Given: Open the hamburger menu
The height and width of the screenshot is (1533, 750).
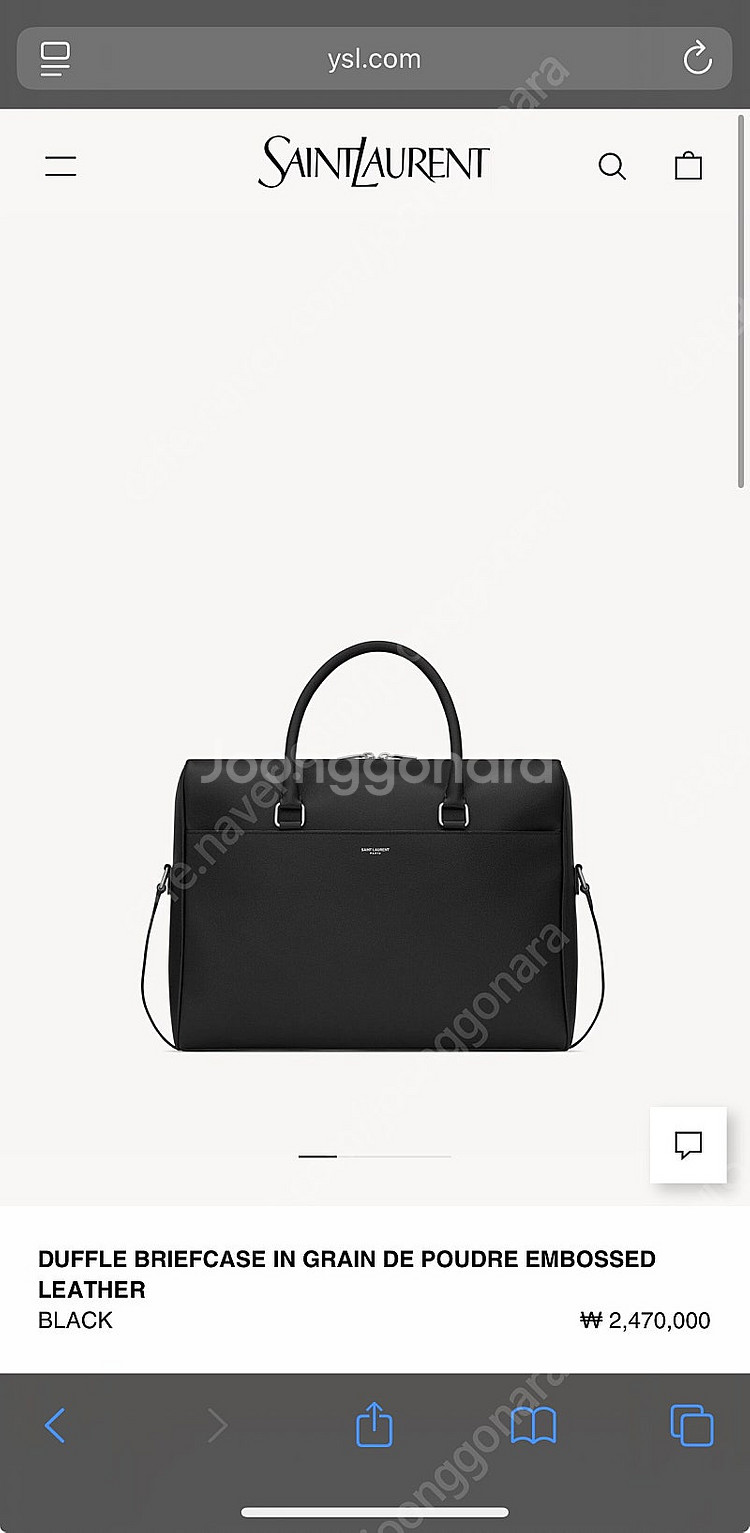Looking at the screenshot, I should [x=60, y=166].
